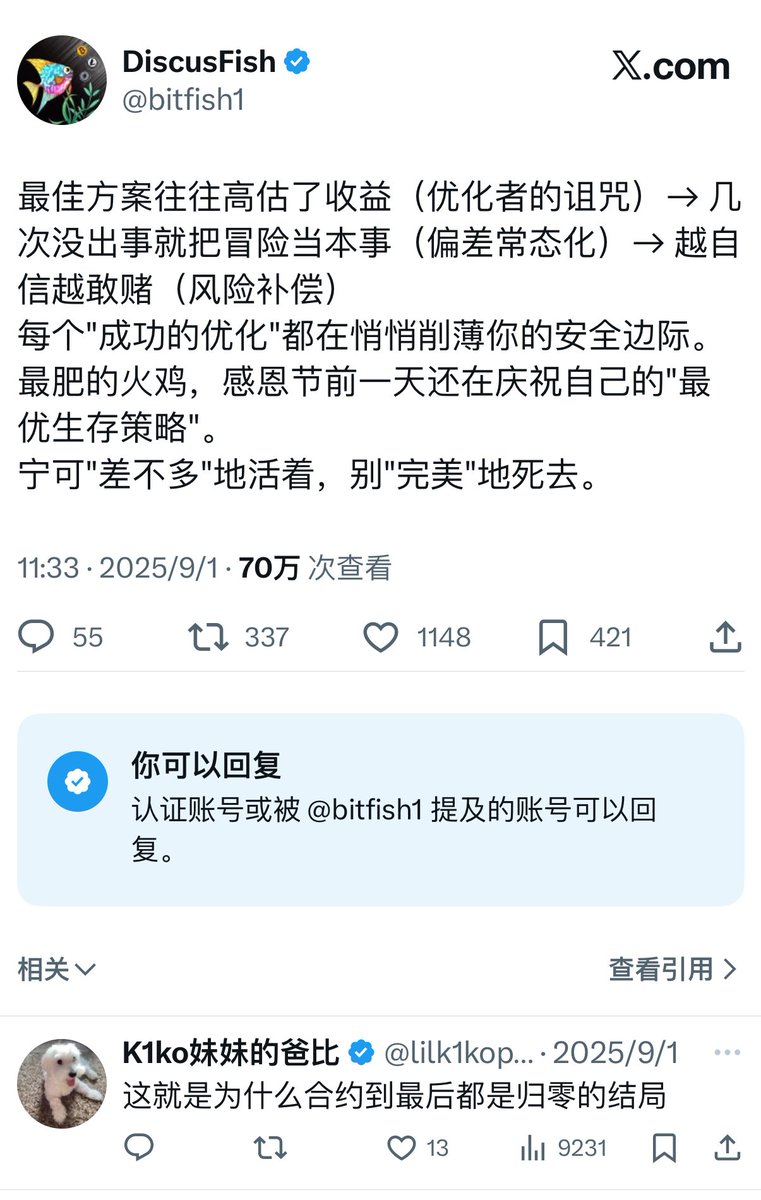The height and width of the screenshot is (1200, 761).
Task: Share DiscusFish's post
Action: coord(725,637)
